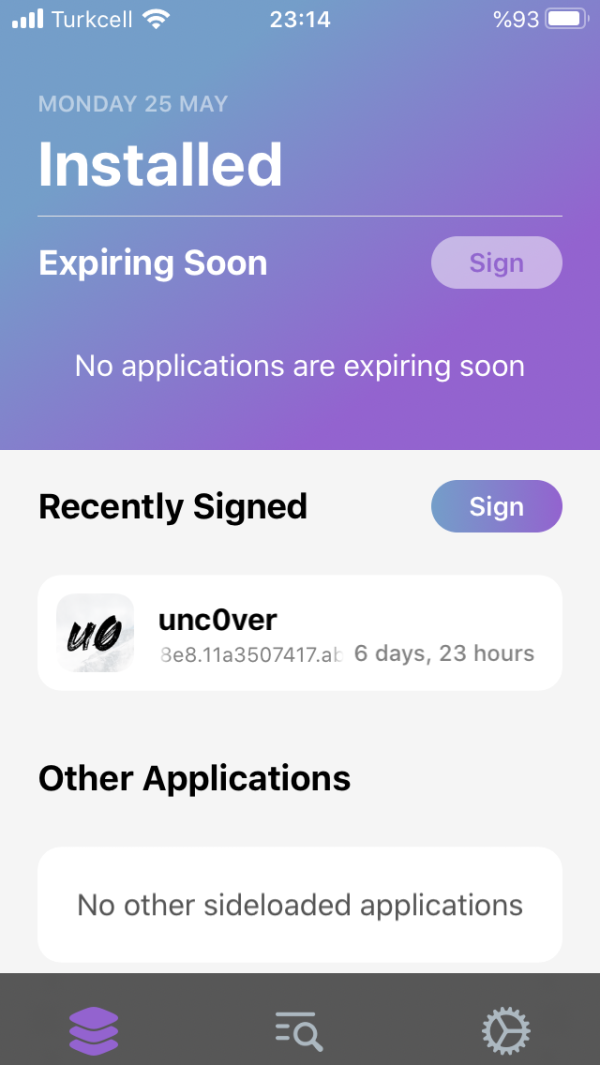
Task: Switch to the browse search tab
Action: [298, 1030]
